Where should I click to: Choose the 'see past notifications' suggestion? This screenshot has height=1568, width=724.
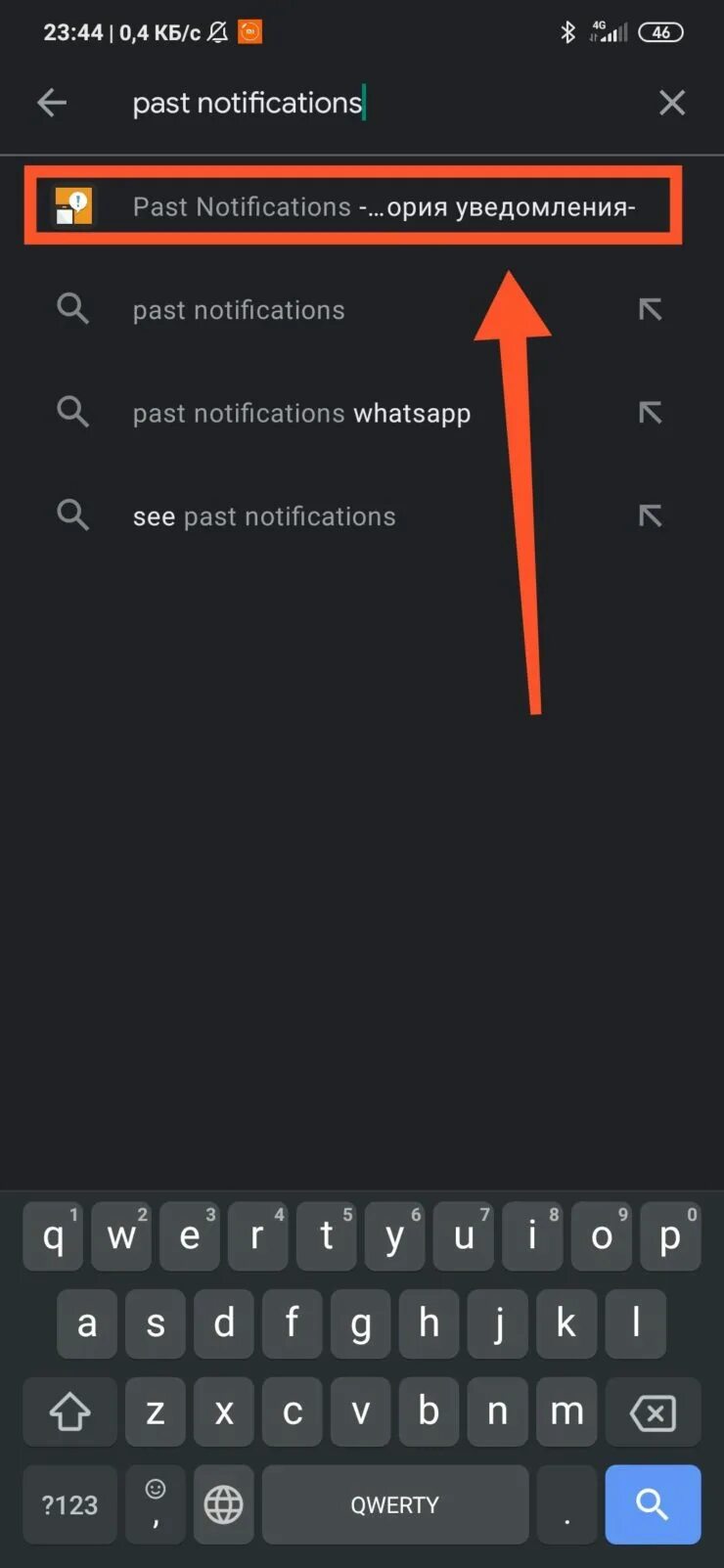[264, 516]
